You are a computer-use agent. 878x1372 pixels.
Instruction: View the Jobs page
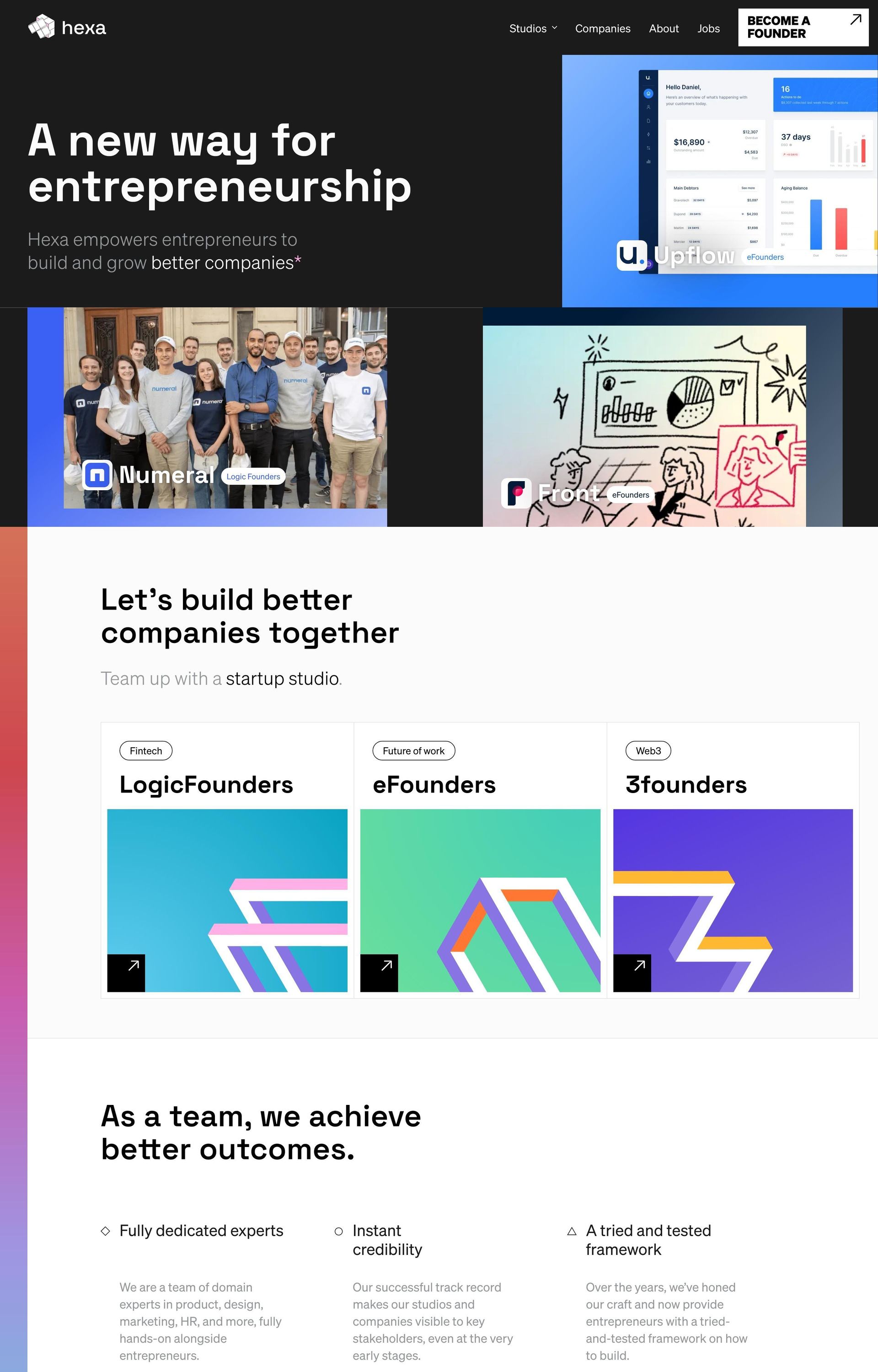tap(708, 28)
